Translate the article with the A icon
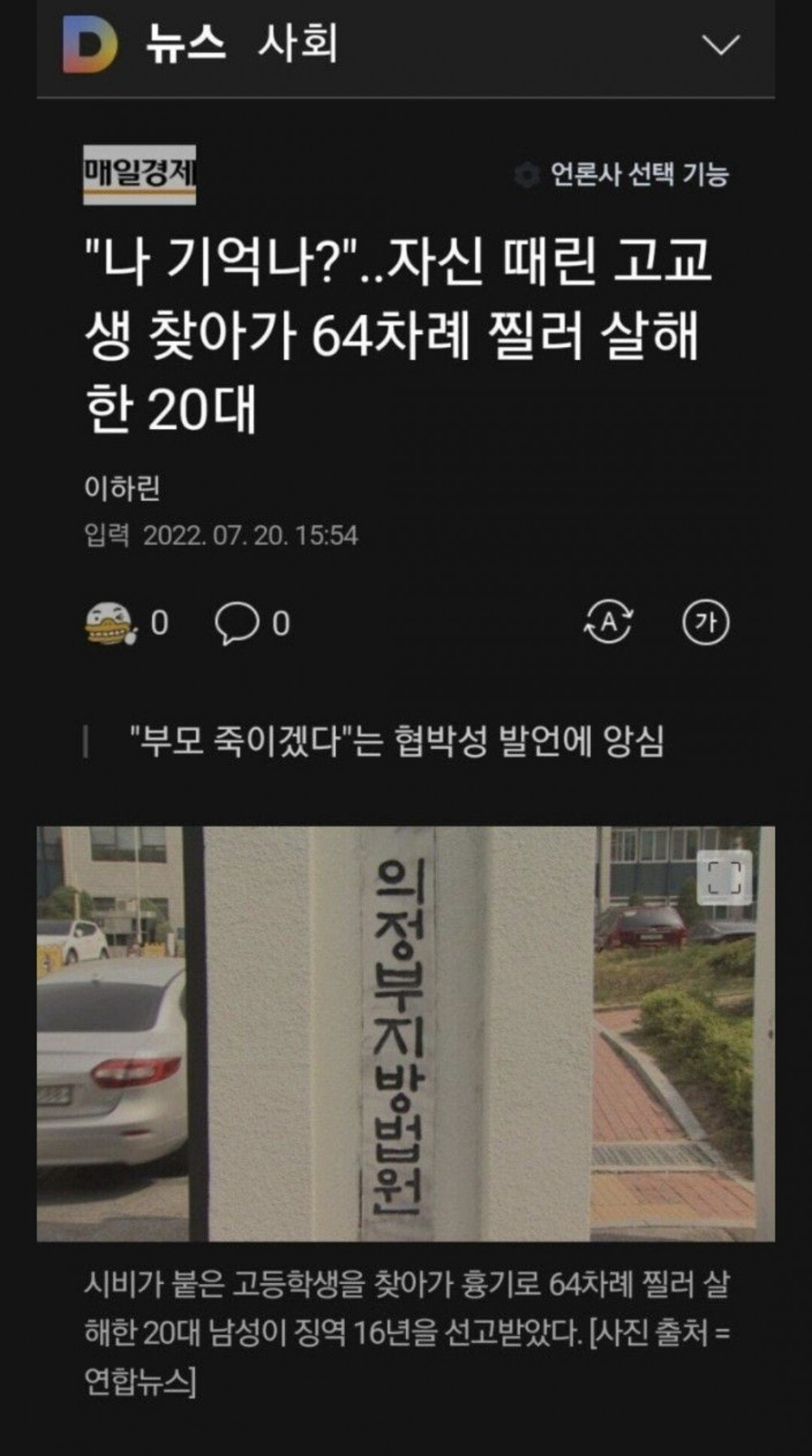812x1456 pixels. click(609, 623)
